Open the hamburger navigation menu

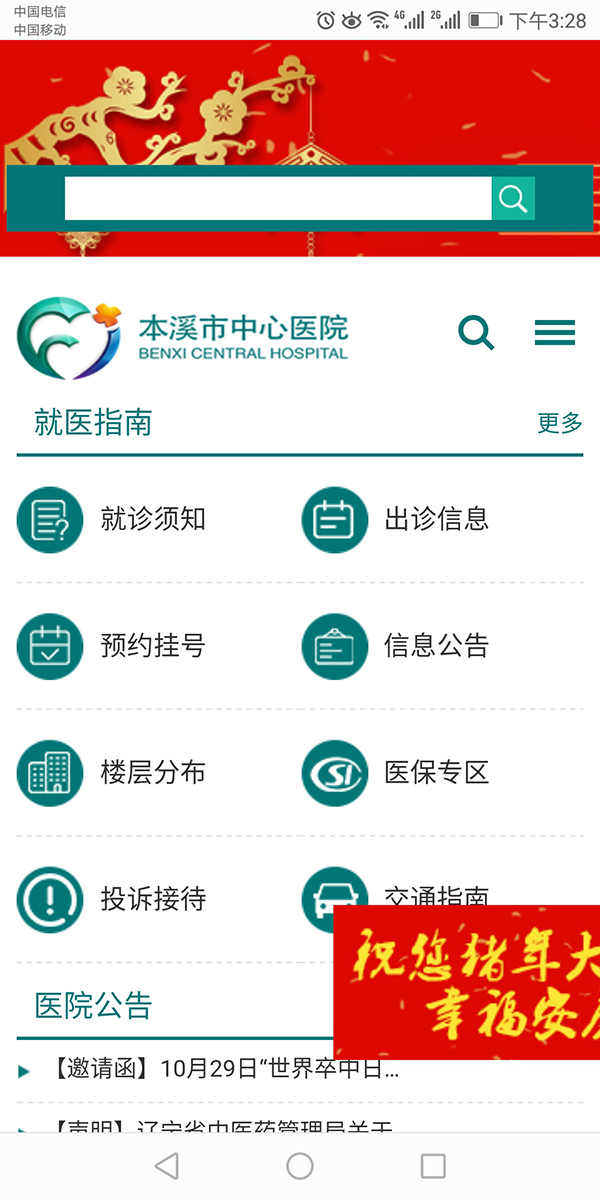coord(555,332)
